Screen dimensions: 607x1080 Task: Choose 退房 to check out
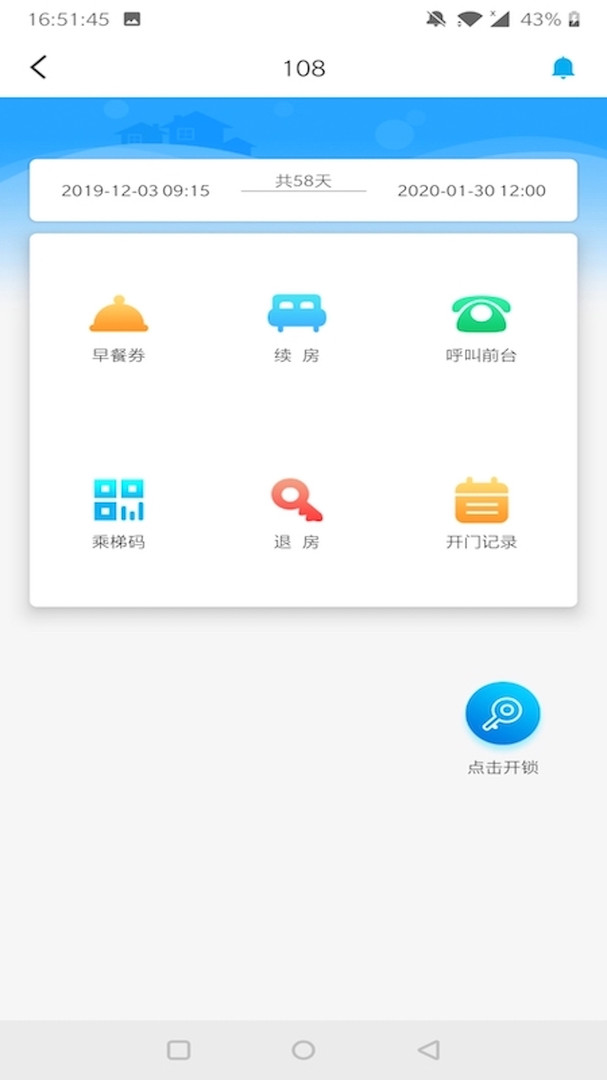[x=297, y=514]
